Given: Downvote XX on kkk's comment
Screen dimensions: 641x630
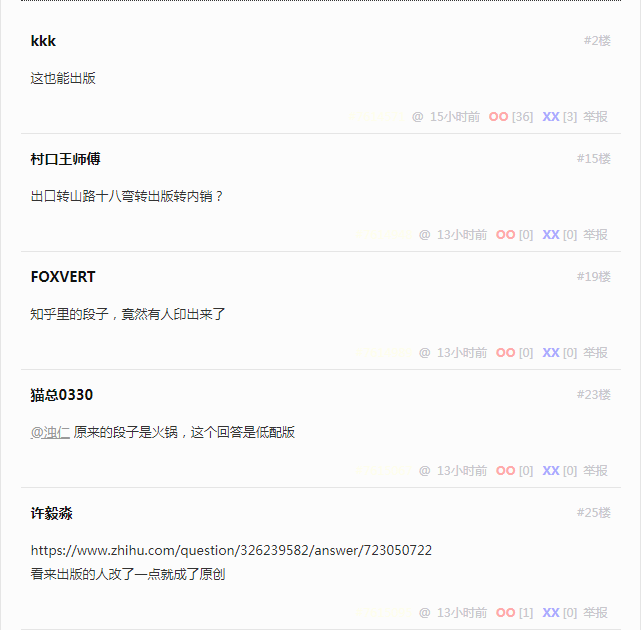Looking at the screenshot, I should [x=551, y=117].
